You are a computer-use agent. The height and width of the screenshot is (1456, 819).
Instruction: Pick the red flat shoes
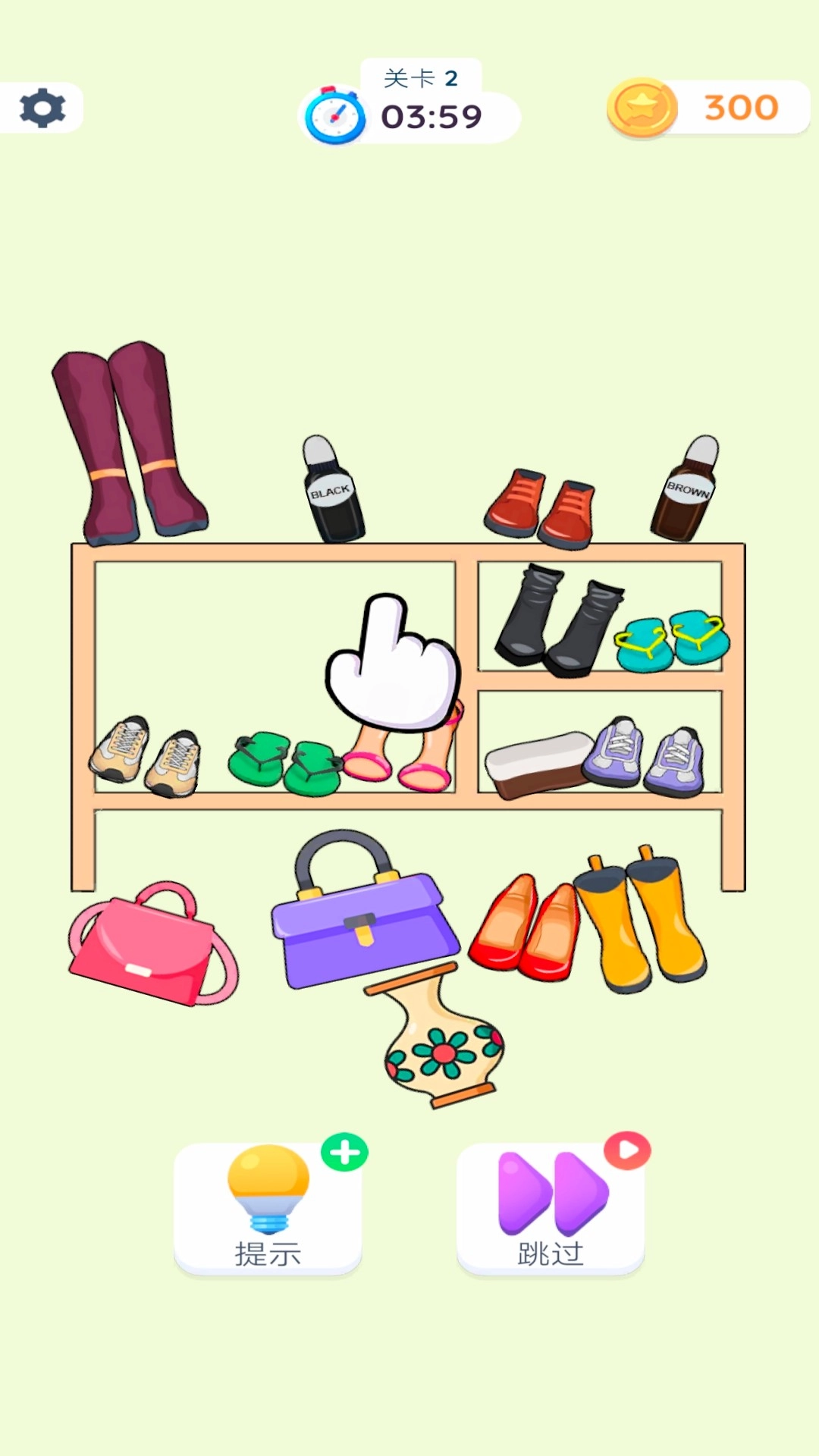tap(525, 927)
